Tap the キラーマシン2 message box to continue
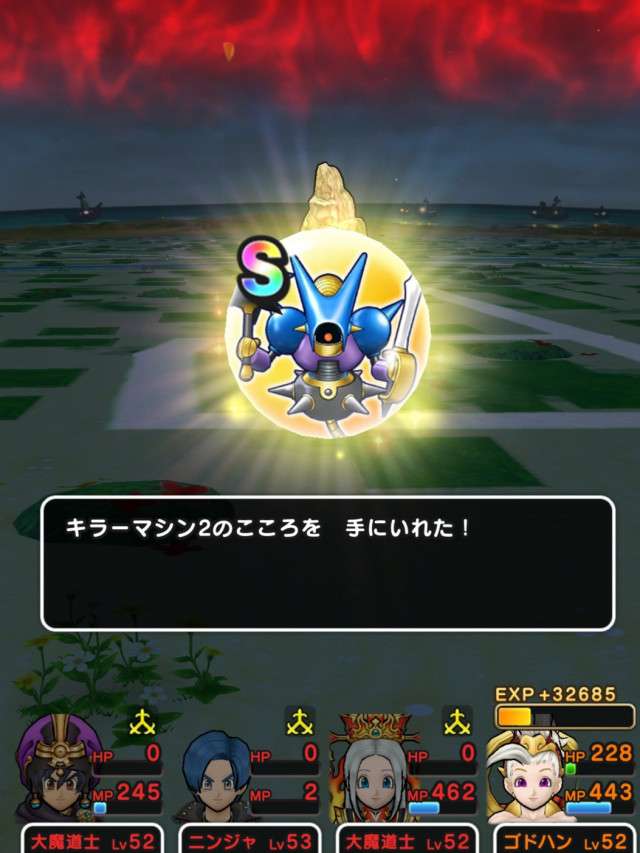The height and width of the screenshot is (853, 640). (x=327, y=563)
